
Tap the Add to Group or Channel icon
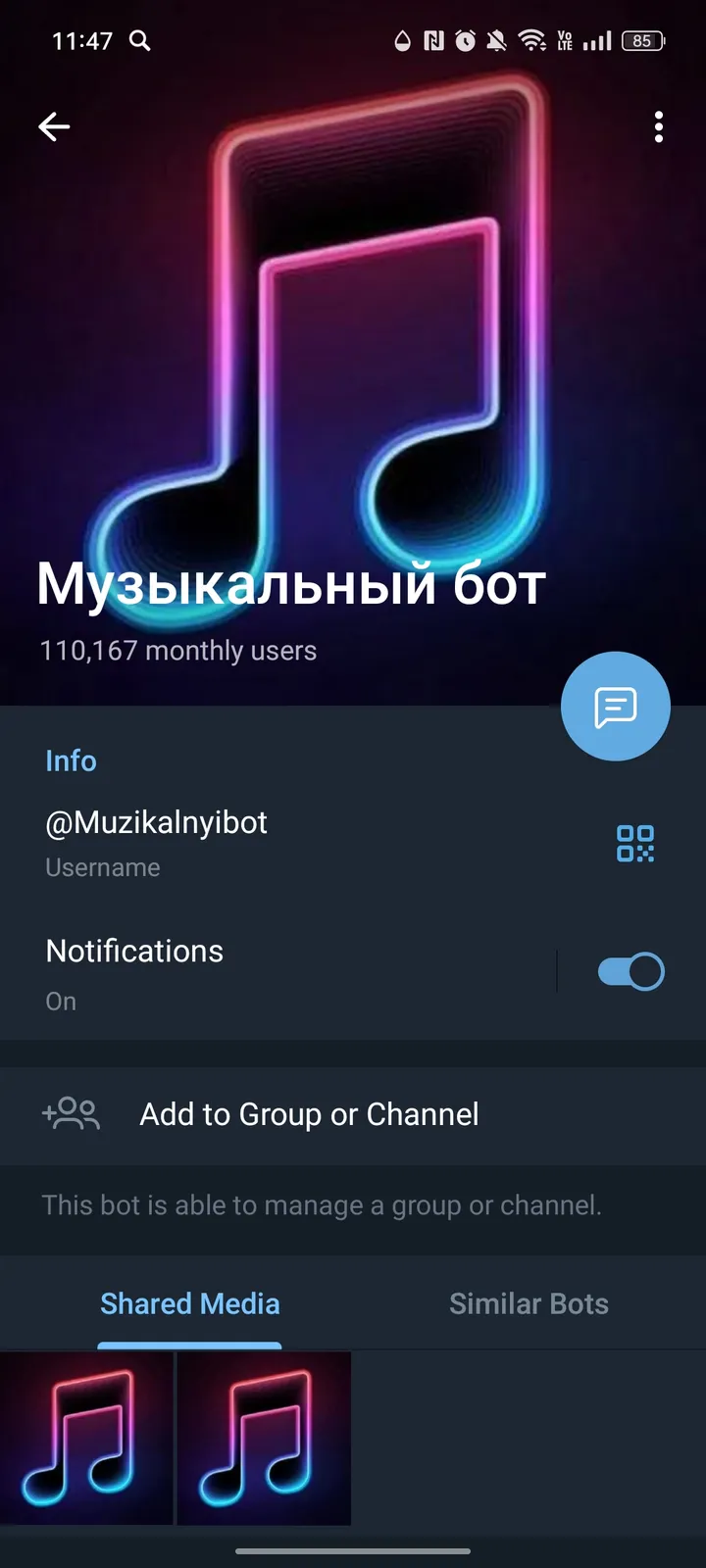coord(70,1114)
